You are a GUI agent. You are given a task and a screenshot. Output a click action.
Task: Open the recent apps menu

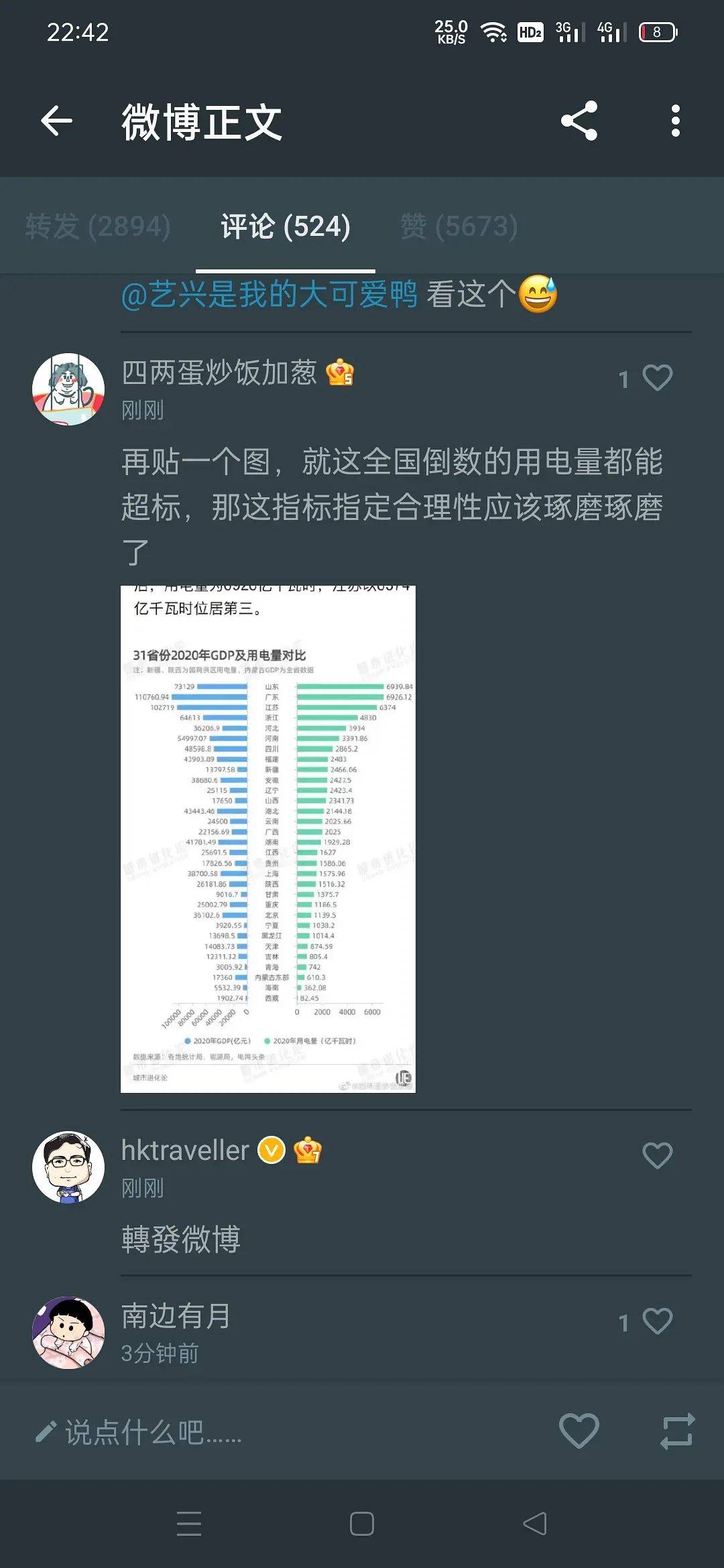pos(189,1524)
